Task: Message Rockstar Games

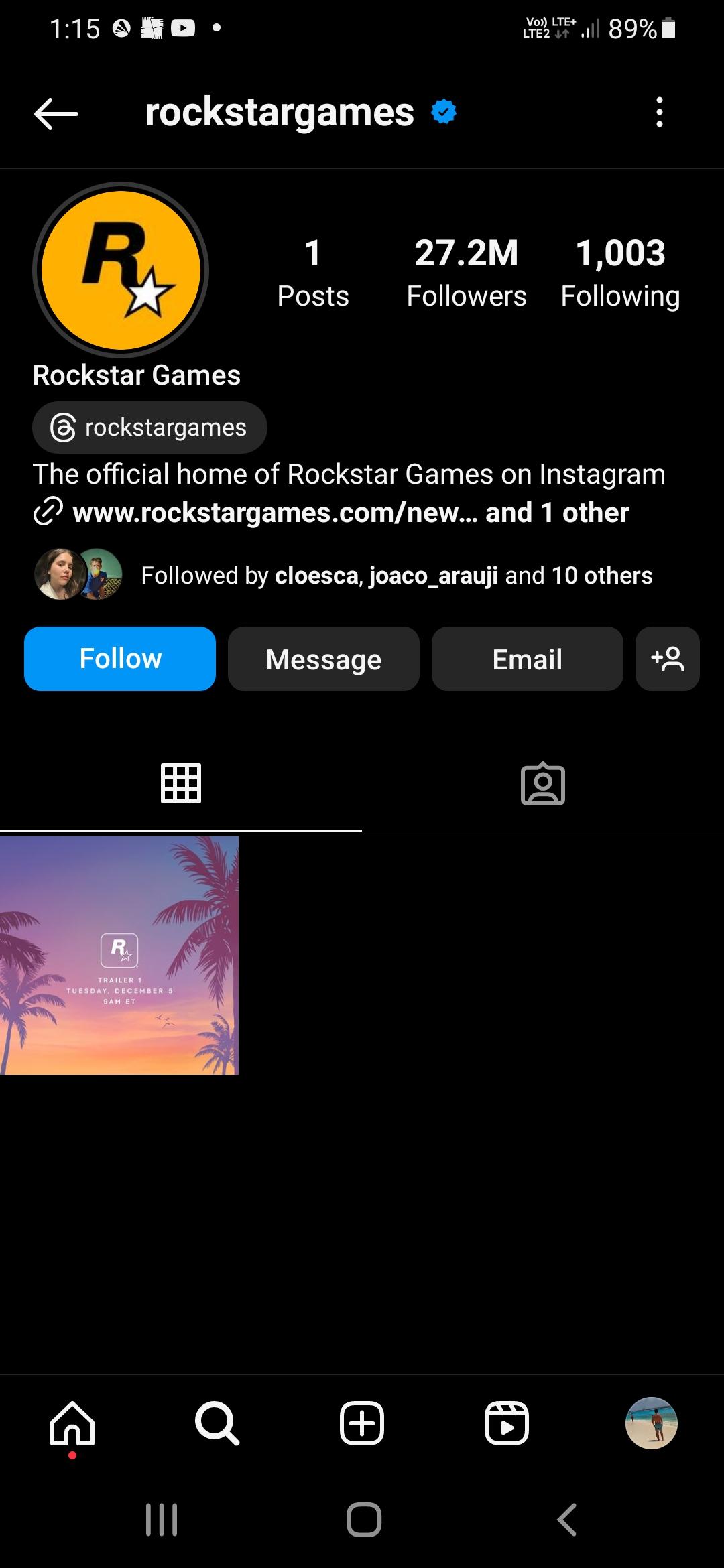Action: [x=323, y=659]
